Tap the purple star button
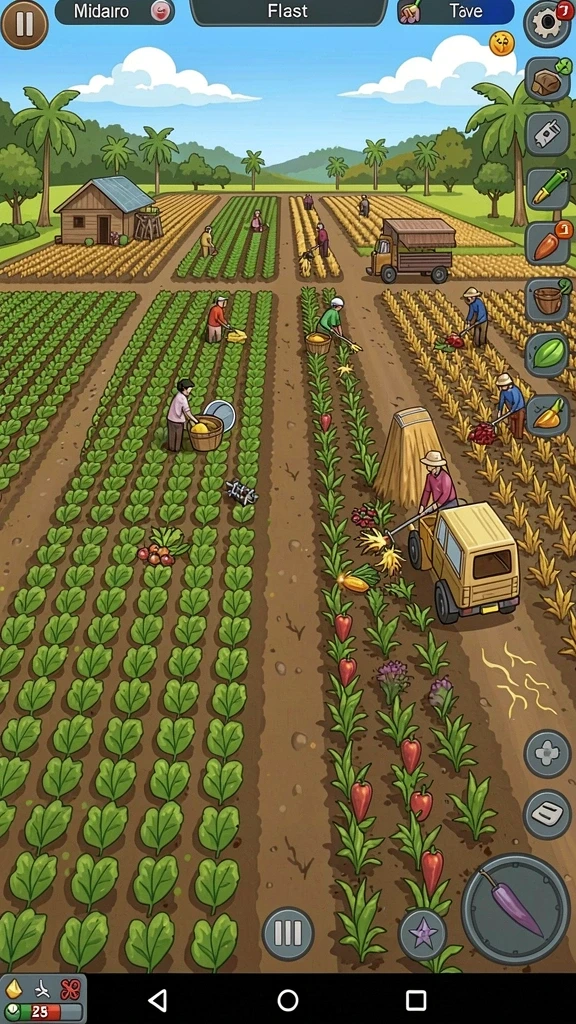This screenshot has width=576, height=1024. [x=423, y=933]
